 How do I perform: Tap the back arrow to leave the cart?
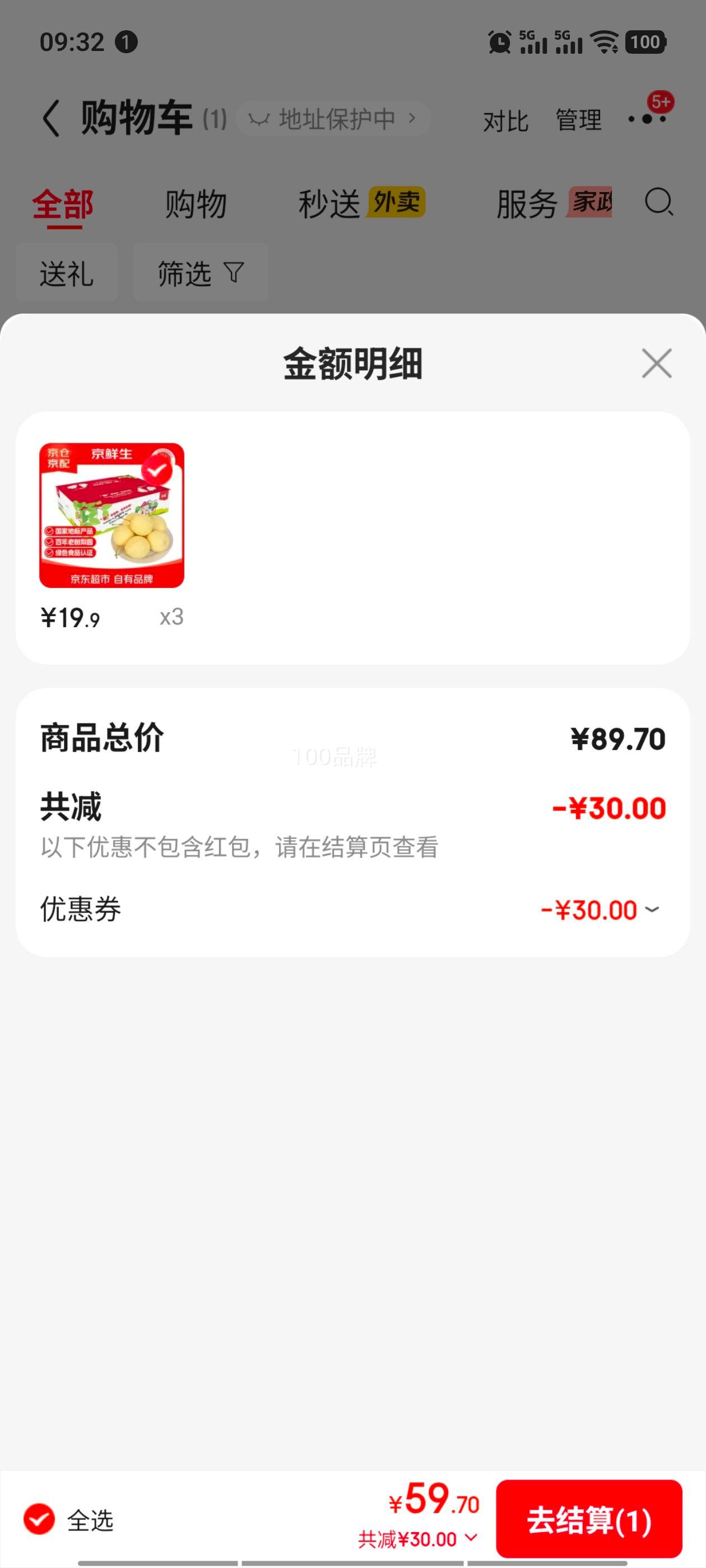pyautogui.click(x=50, y=116)
